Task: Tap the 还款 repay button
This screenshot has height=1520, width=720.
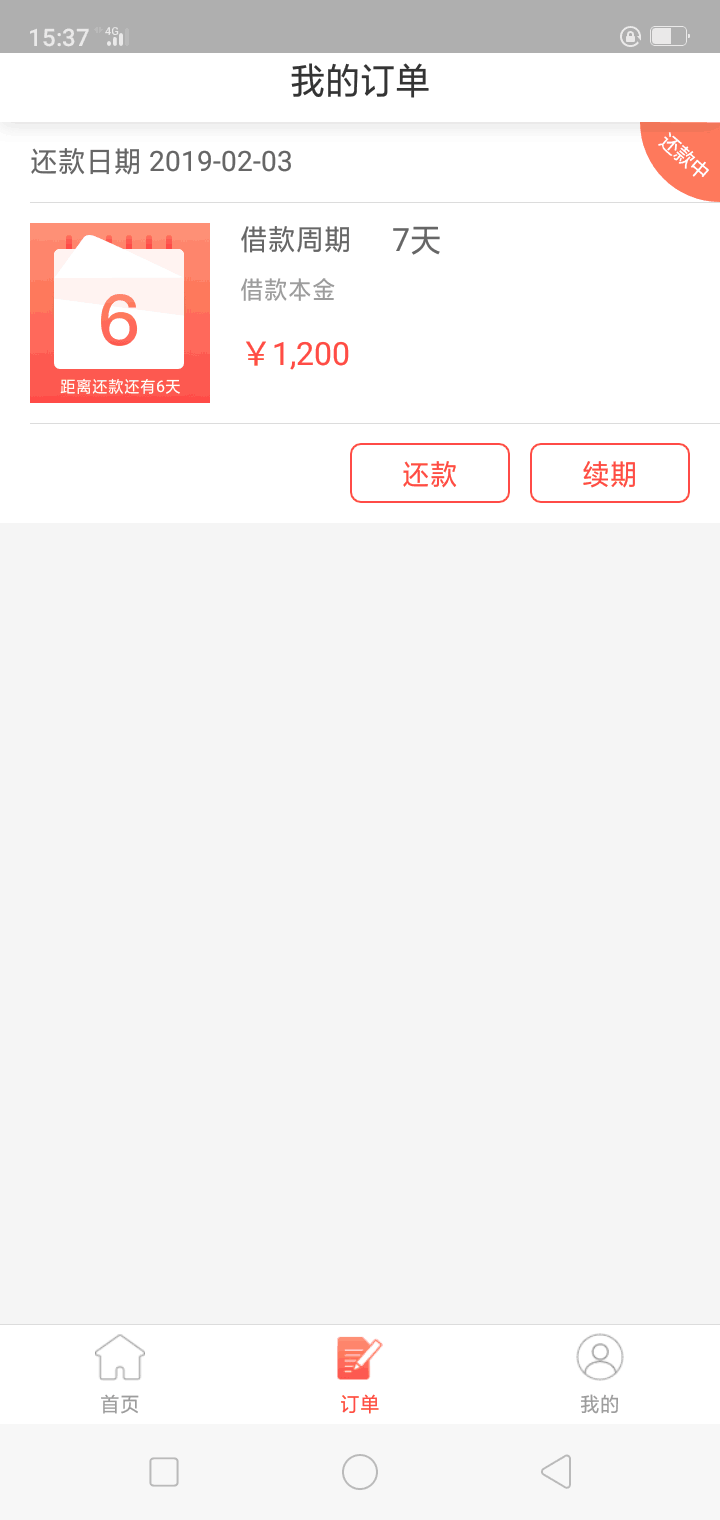Action: click(x=430, y=473)
